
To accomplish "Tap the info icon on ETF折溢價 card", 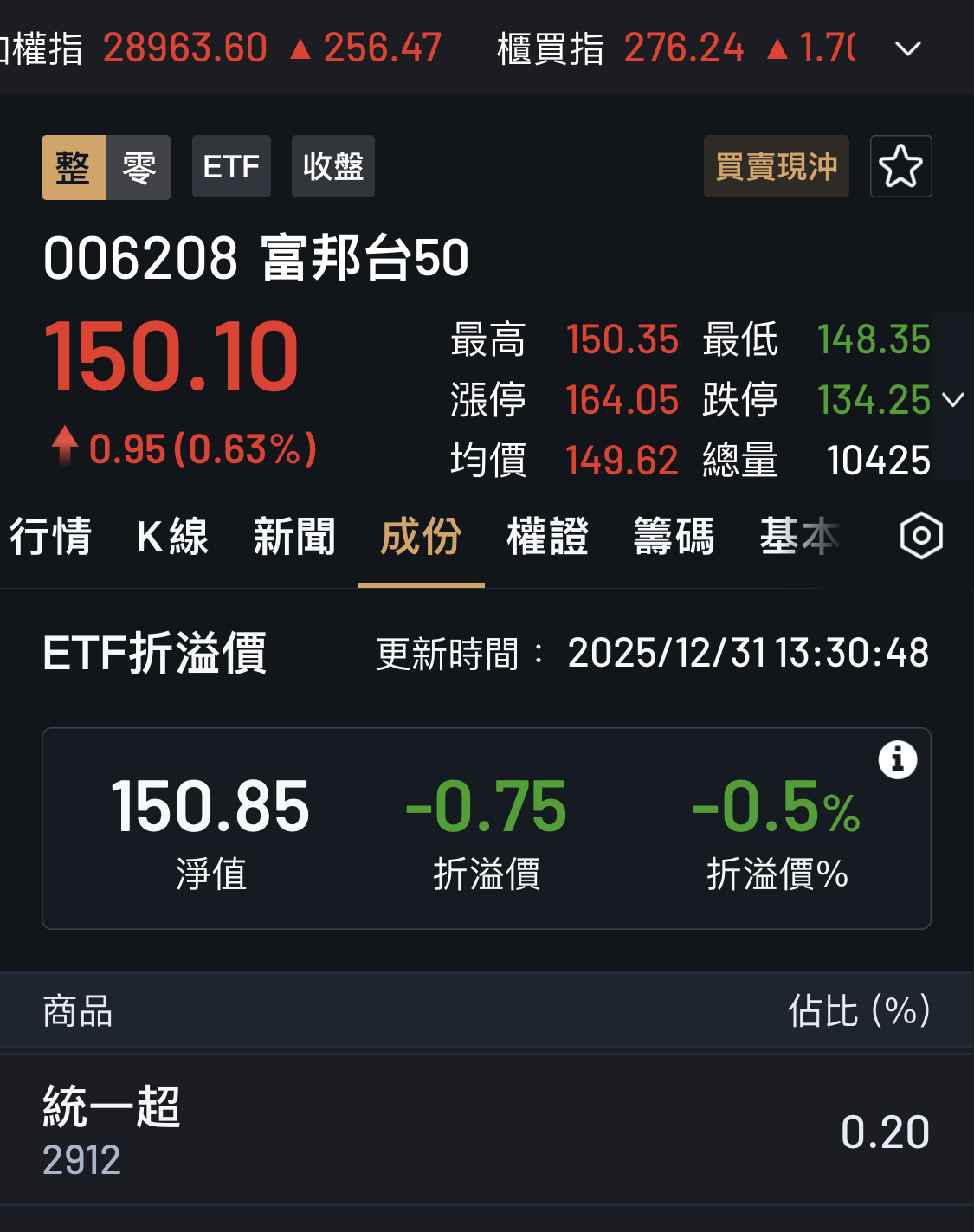I will [898, 759].
